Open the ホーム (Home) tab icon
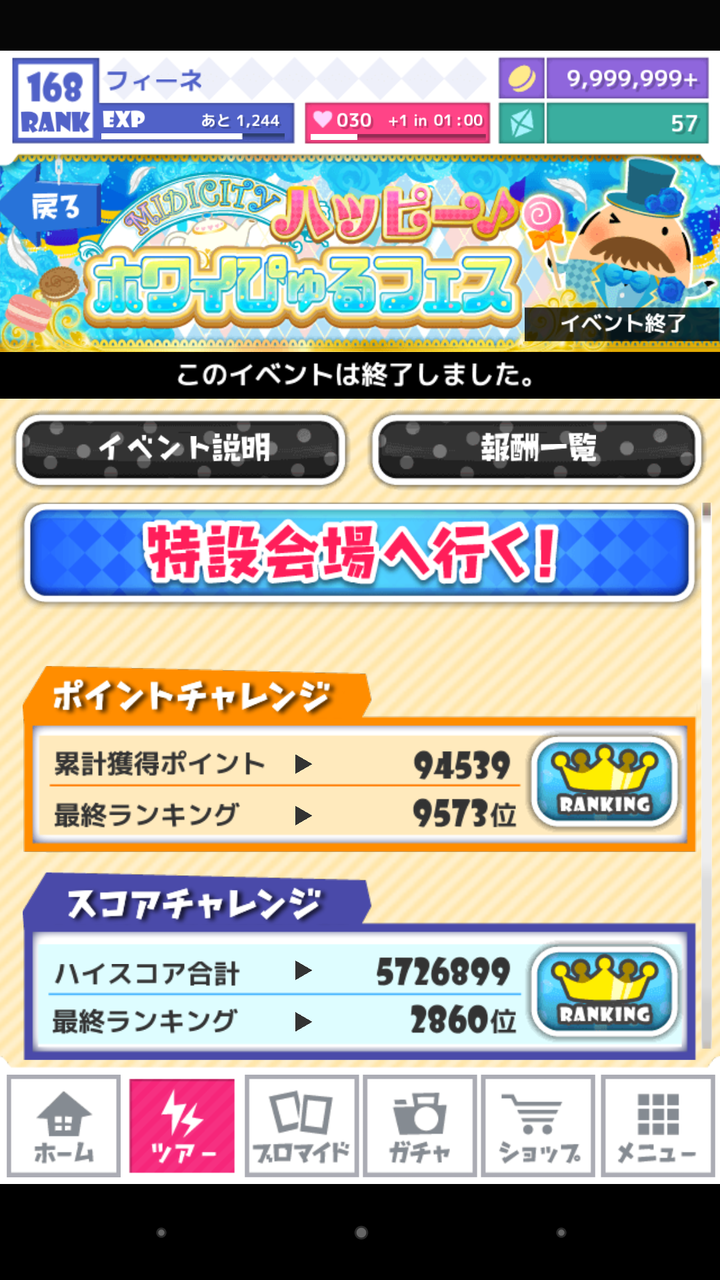Viewport: 720px width, 1280px height. (x=63, y=1125)
